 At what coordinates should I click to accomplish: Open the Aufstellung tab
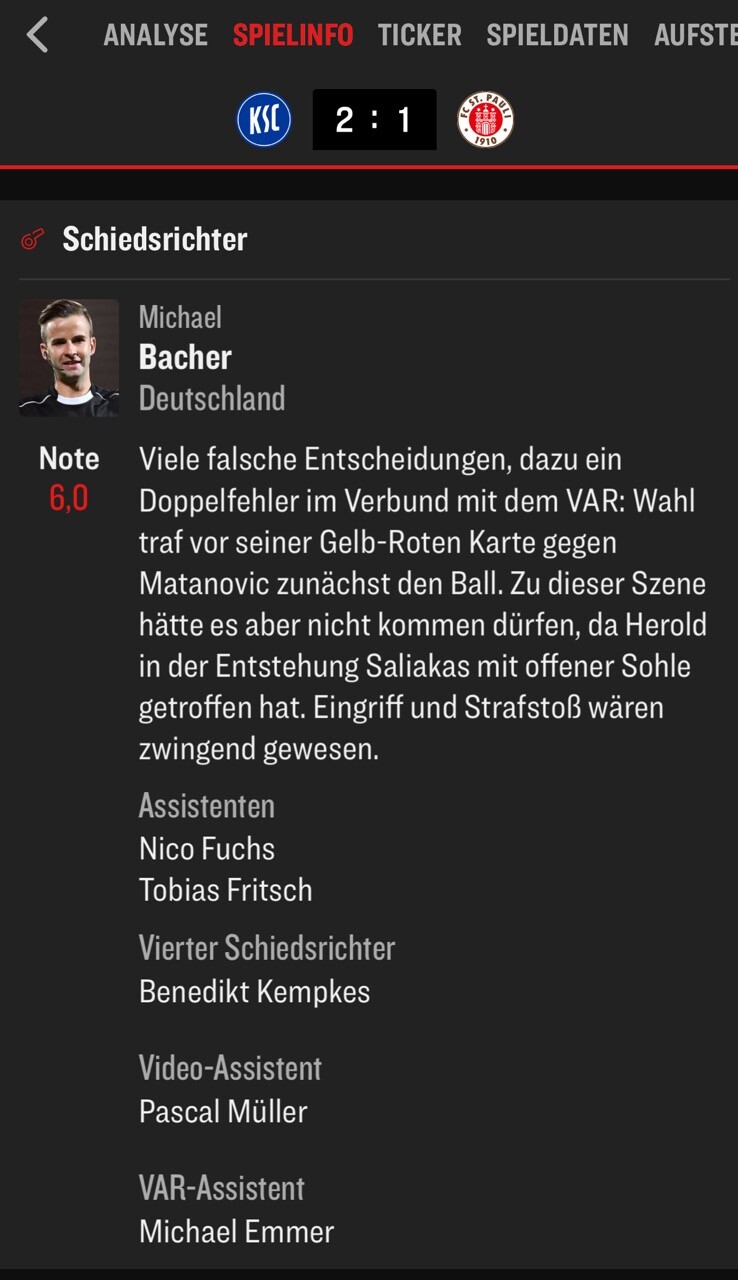[x=696, y=35]
